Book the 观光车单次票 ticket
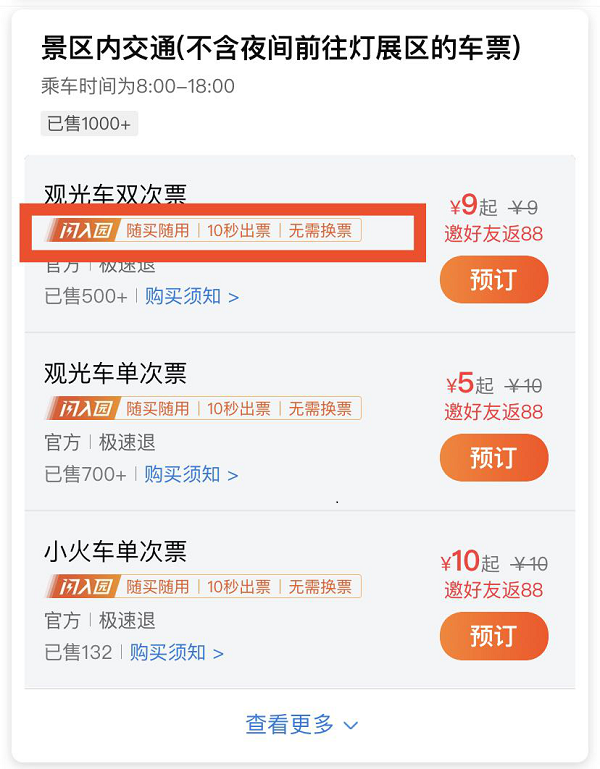600x769 pixels. click(494, 458)
